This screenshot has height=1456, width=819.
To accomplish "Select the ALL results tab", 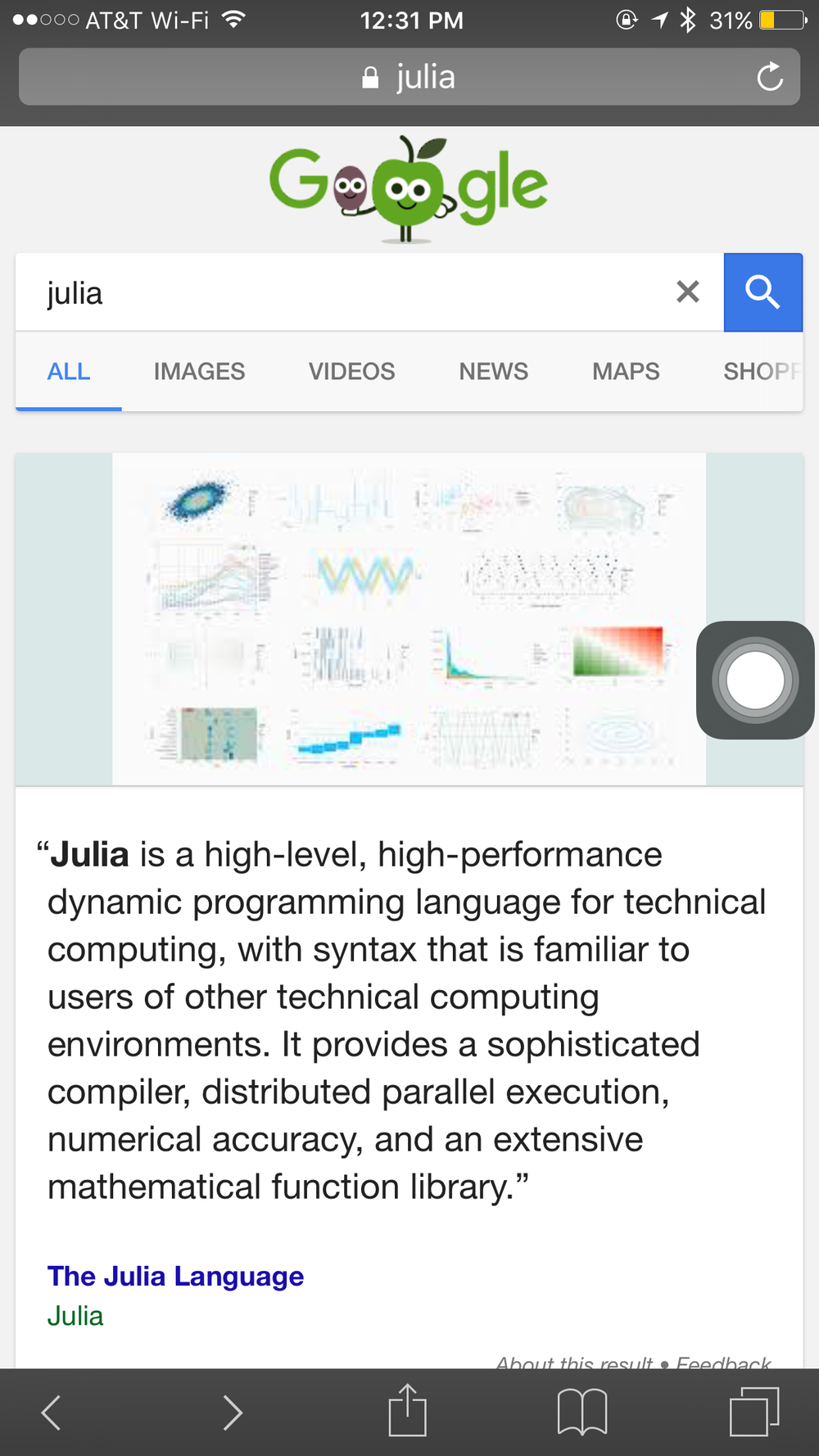I will (69, 372).
